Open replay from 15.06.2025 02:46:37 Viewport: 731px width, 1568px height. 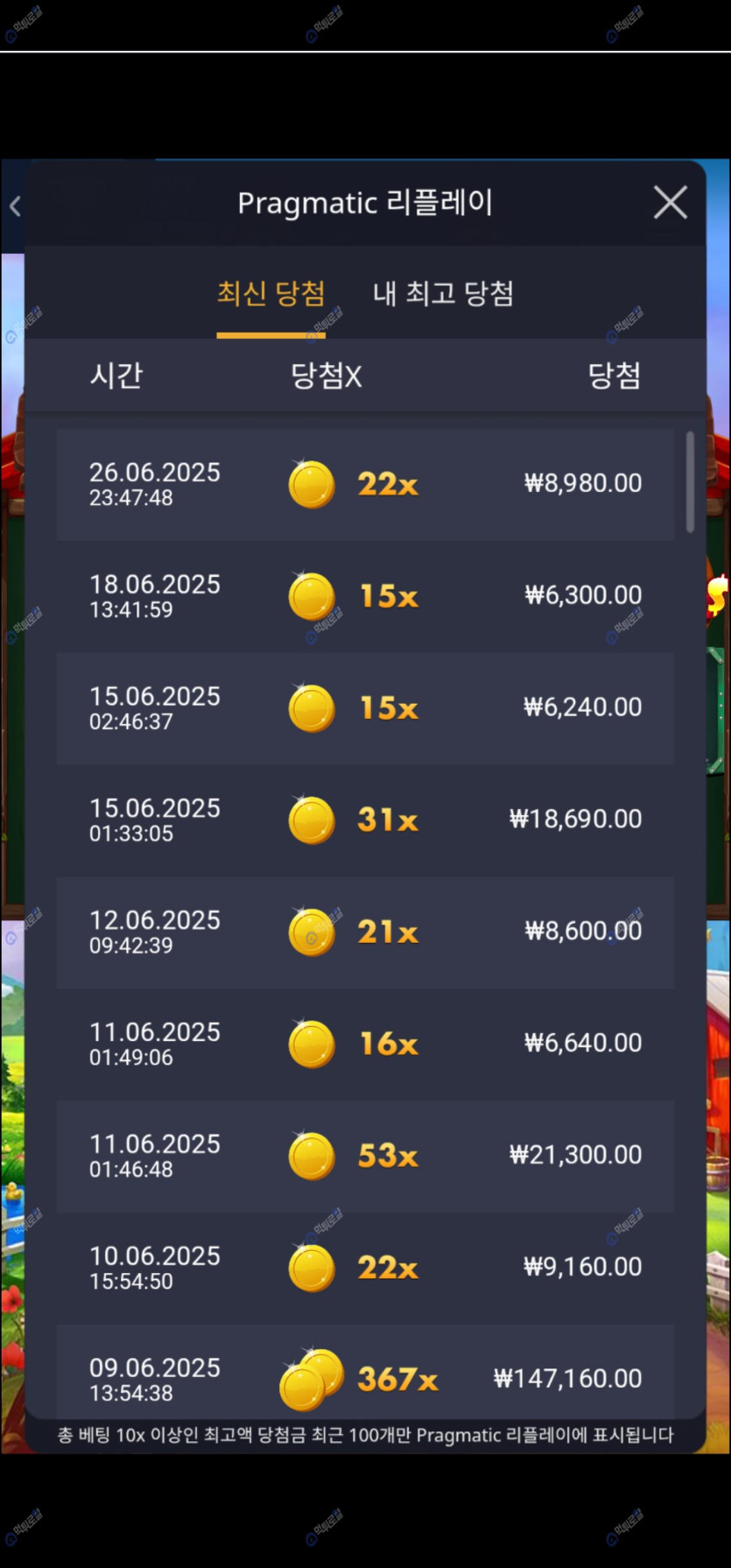[x=365, y=708]
